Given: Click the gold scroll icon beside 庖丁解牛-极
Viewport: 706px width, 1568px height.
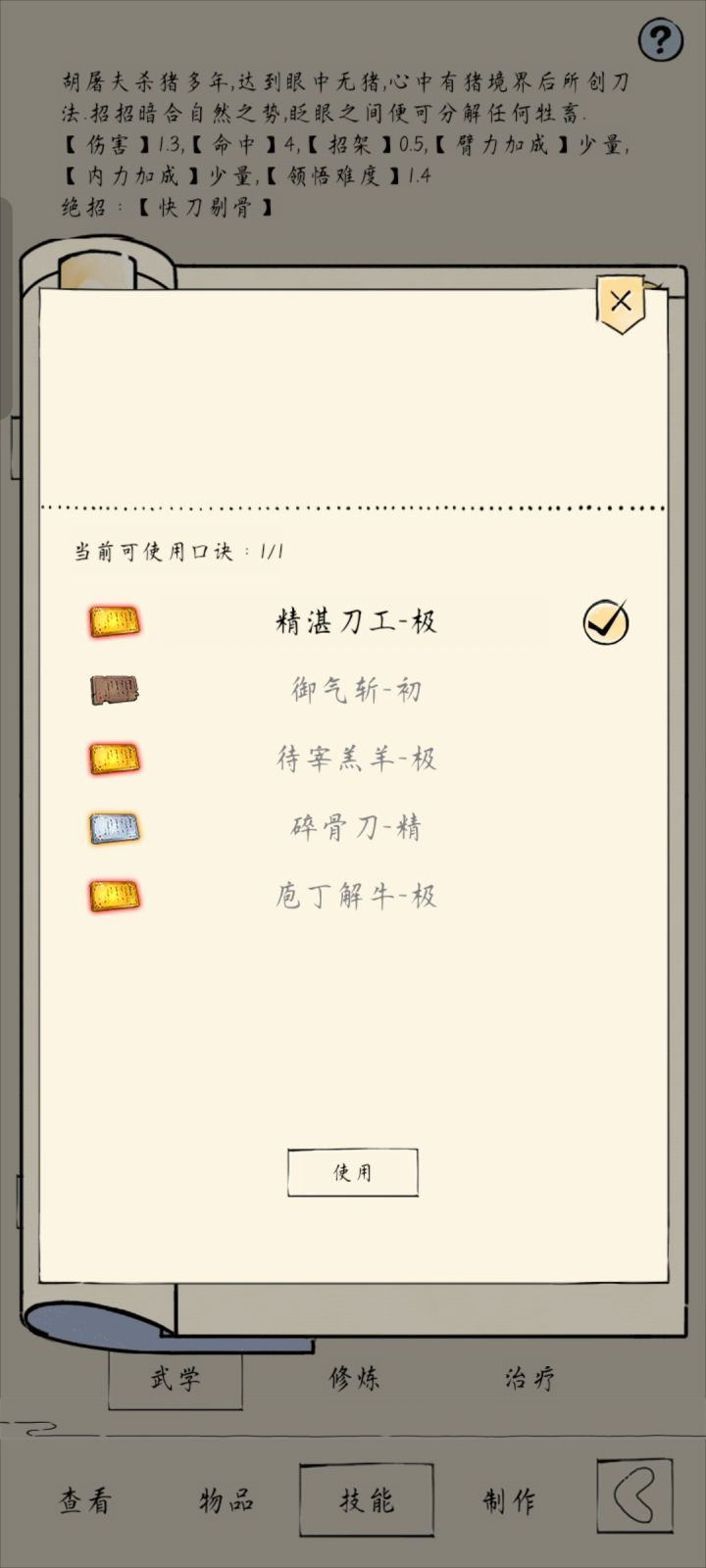Looking at the screenshot, I should click(115, 895).
